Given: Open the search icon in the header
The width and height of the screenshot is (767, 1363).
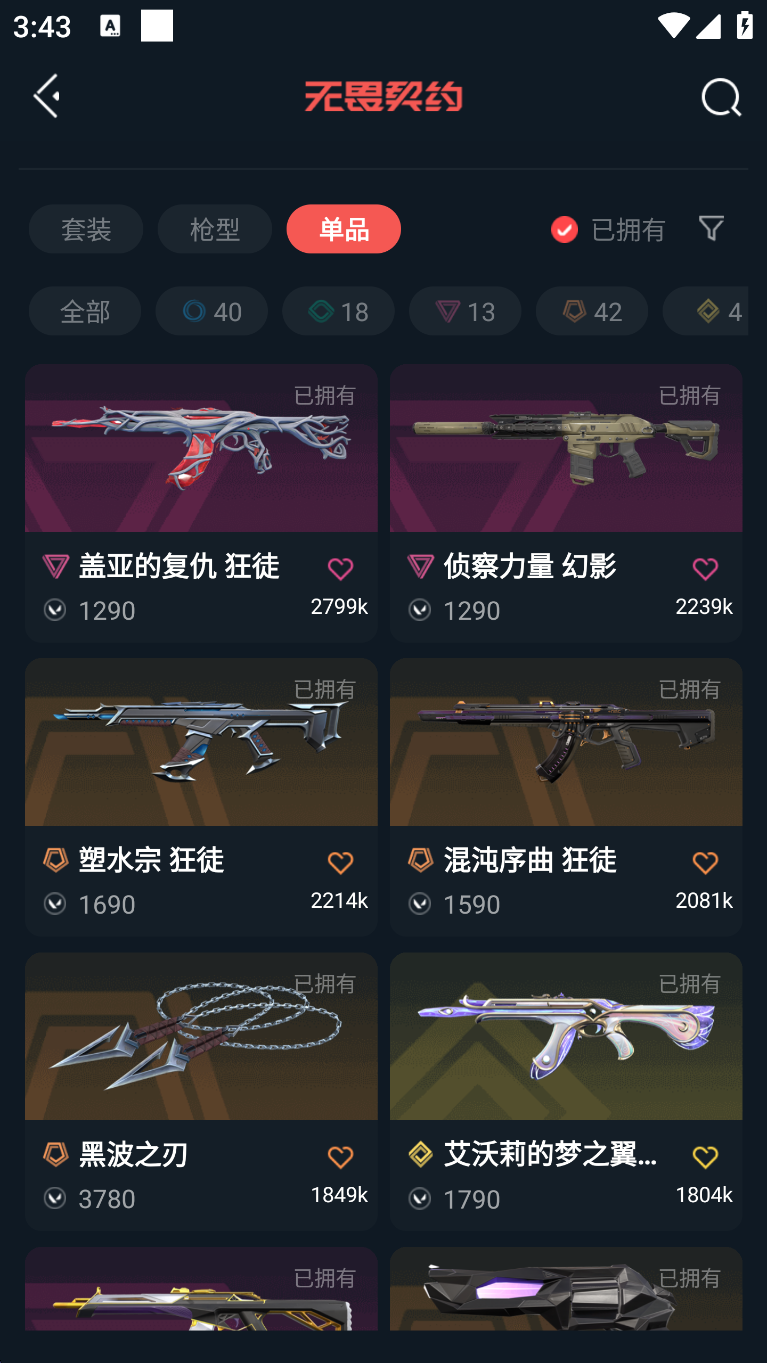Looking at the screenshot, I should [x=720, y=98].
